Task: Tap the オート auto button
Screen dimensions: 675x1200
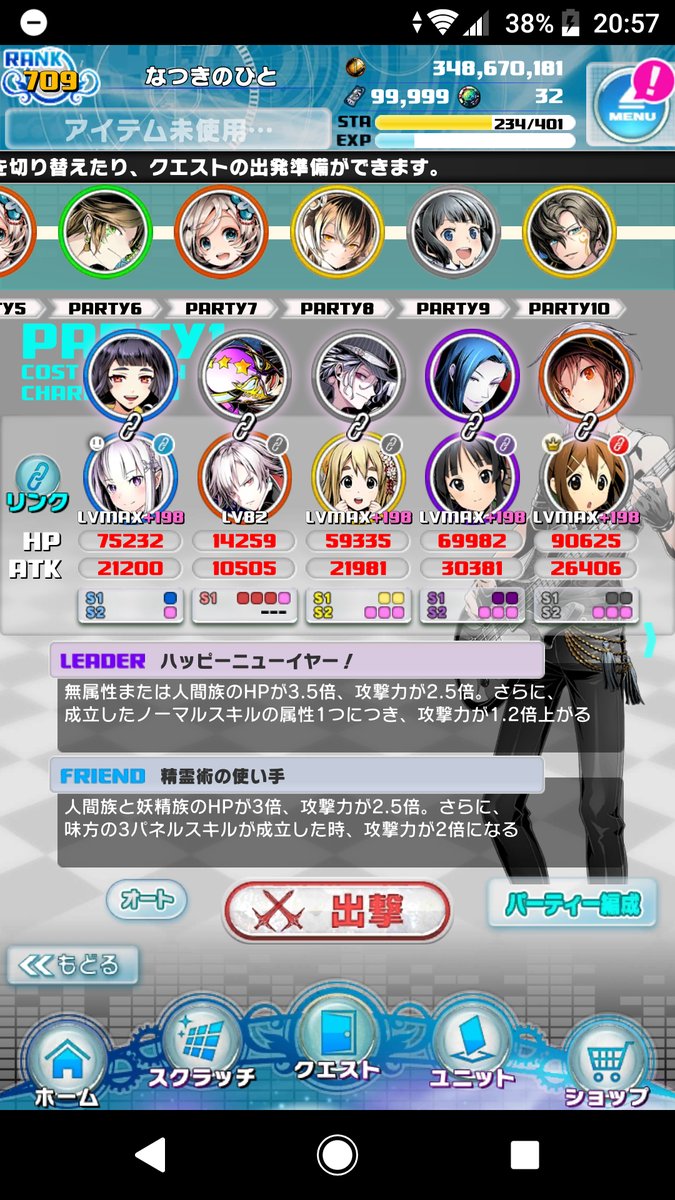Action: coord(147,899)
